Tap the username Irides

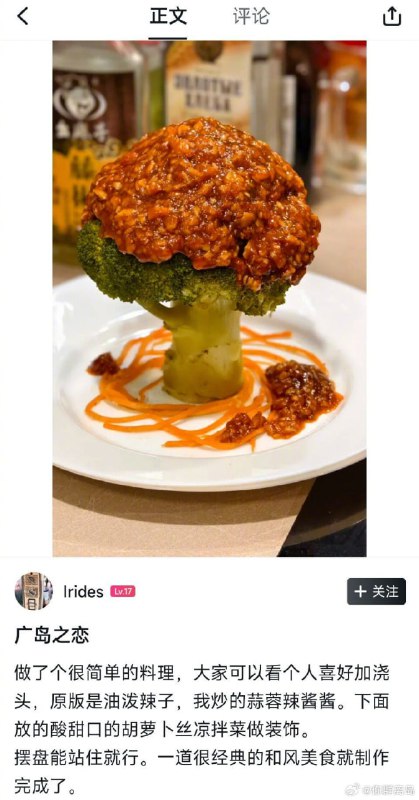pos(83,591)
